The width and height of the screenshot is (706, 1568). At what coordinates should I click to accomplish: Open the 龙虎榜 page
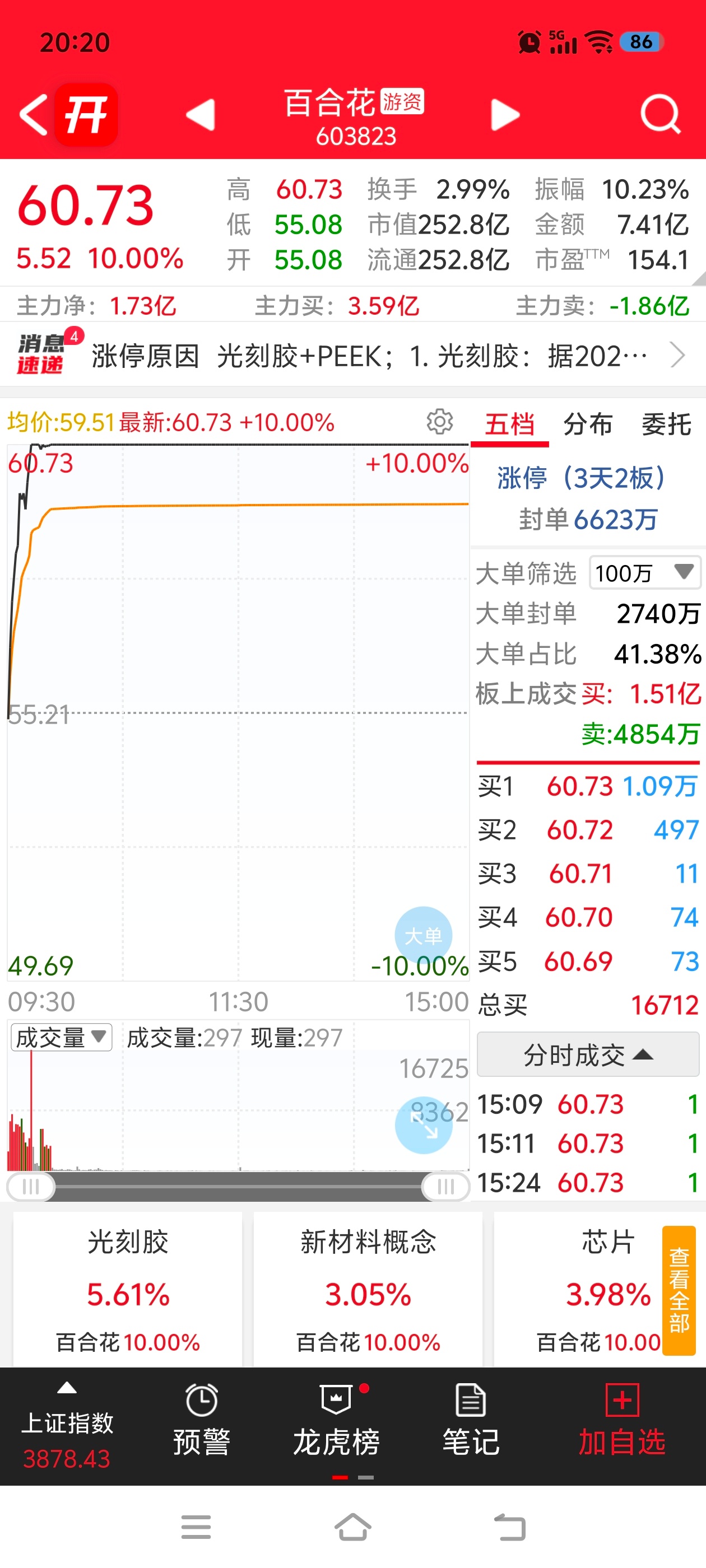point(336,1420)
